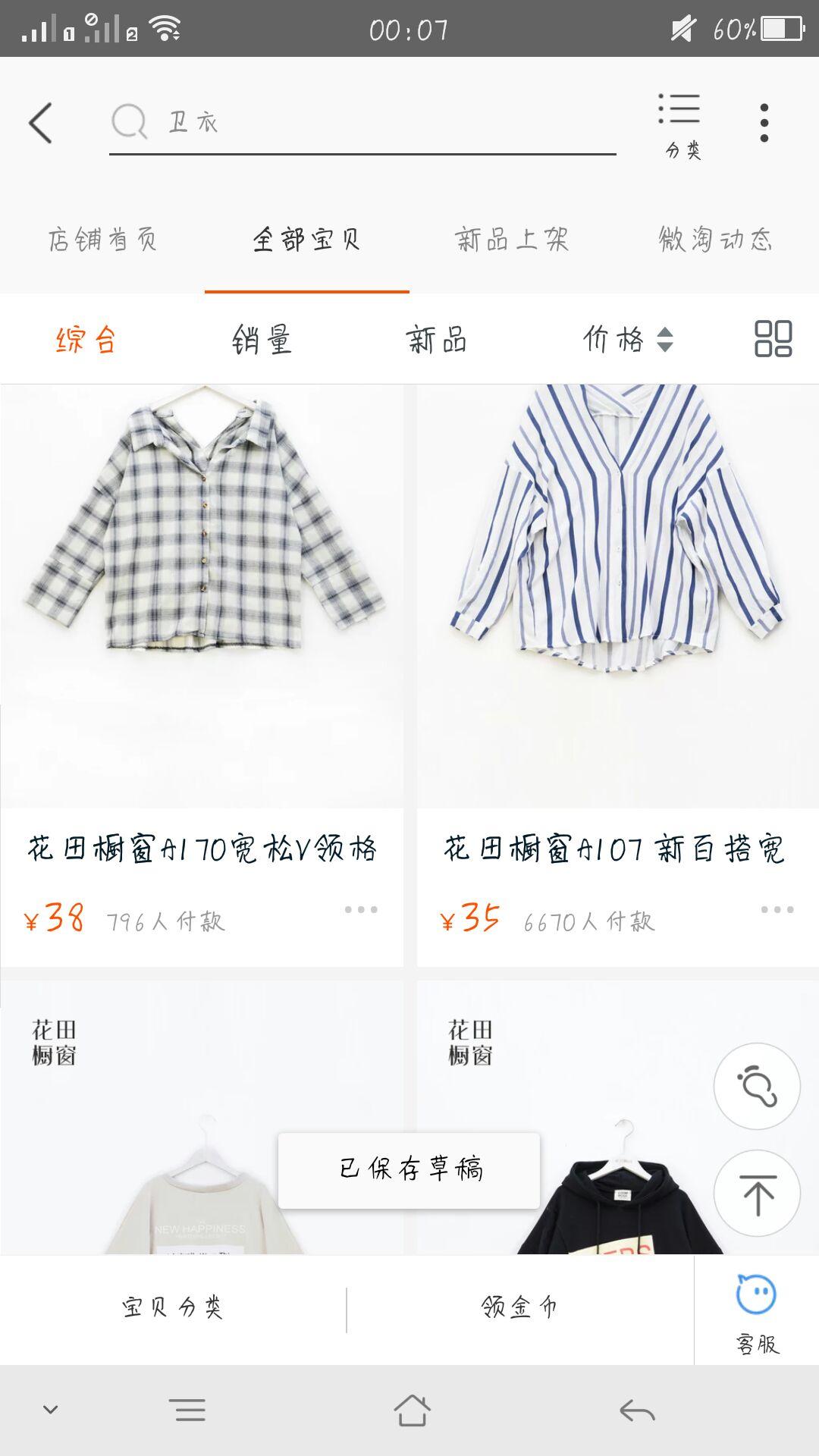
Task: Open the three-dot overflow menu
Action: point(764,123)
